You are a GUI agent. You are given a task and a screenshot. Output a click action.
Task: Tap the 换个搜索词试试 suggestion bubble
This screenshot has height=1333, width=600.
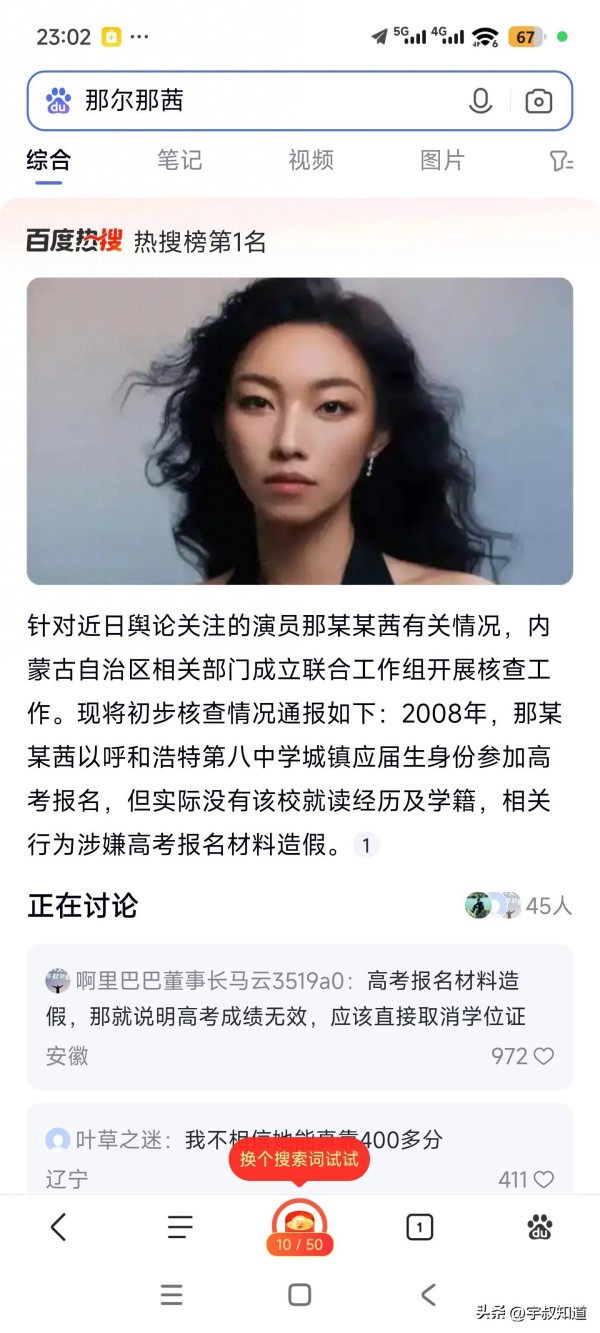click(x=299, y=1159)
